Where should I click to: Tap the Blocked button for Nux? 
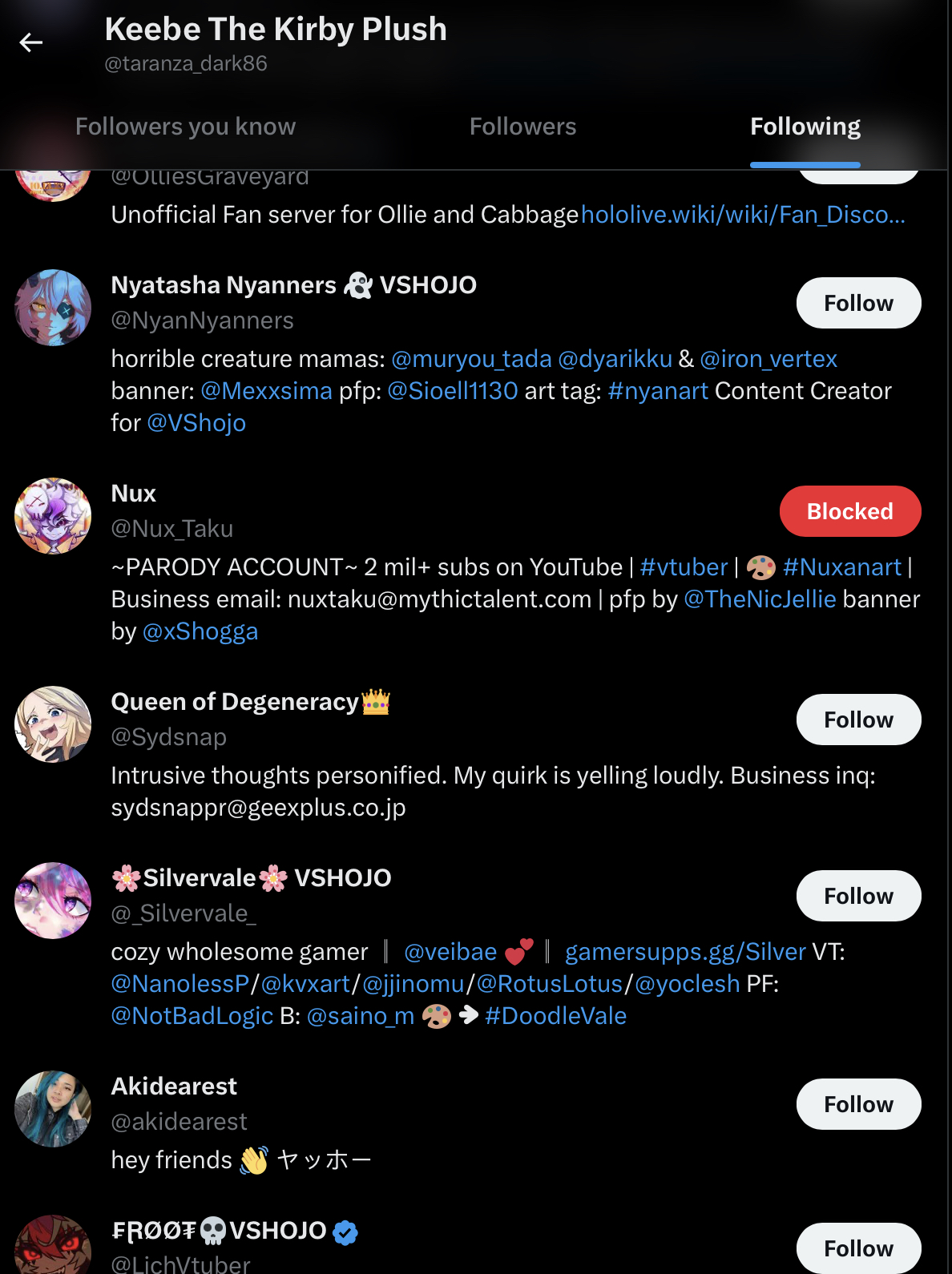tap(849, 511)
